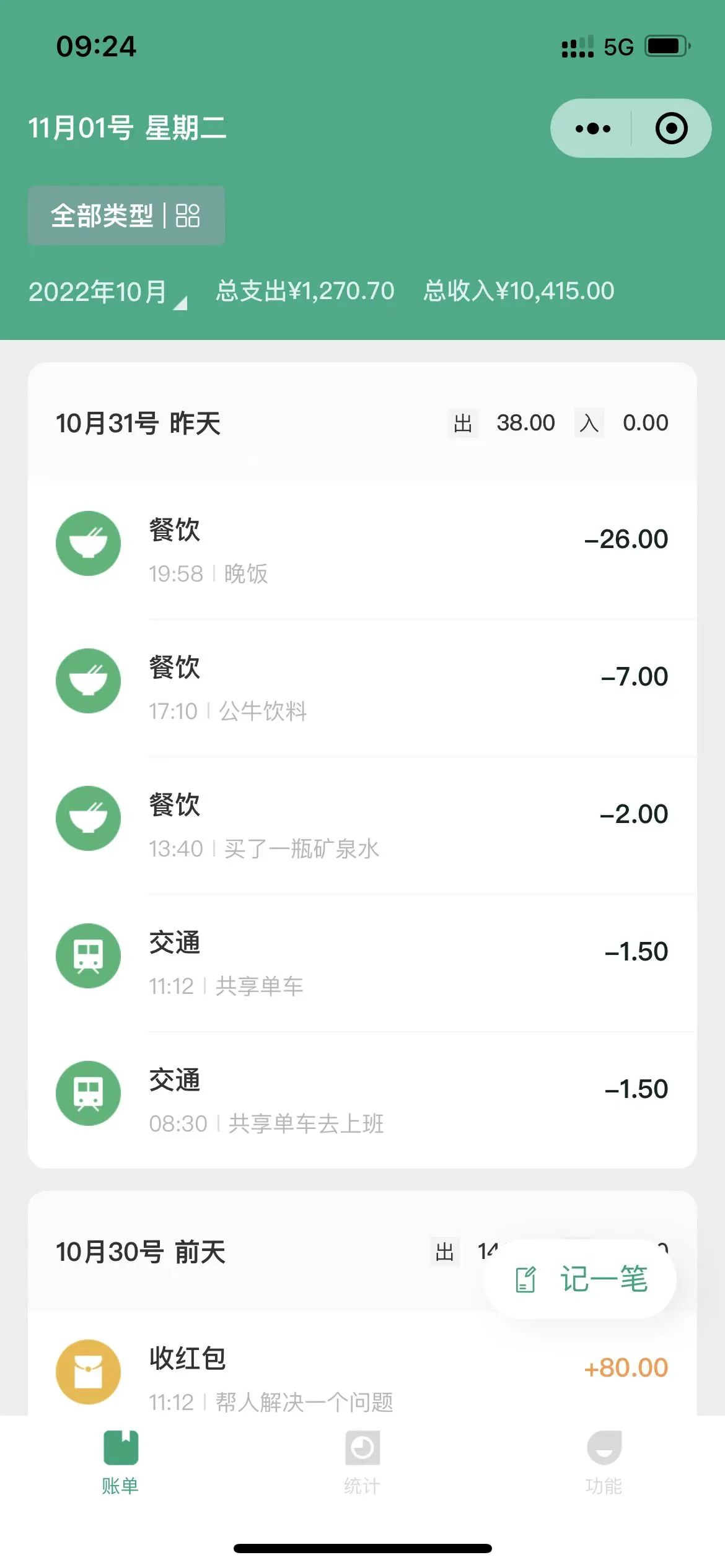Tap 记一笔 to add a new record
Viewport: 725px width, 1568px height.
coord(581,1279)
